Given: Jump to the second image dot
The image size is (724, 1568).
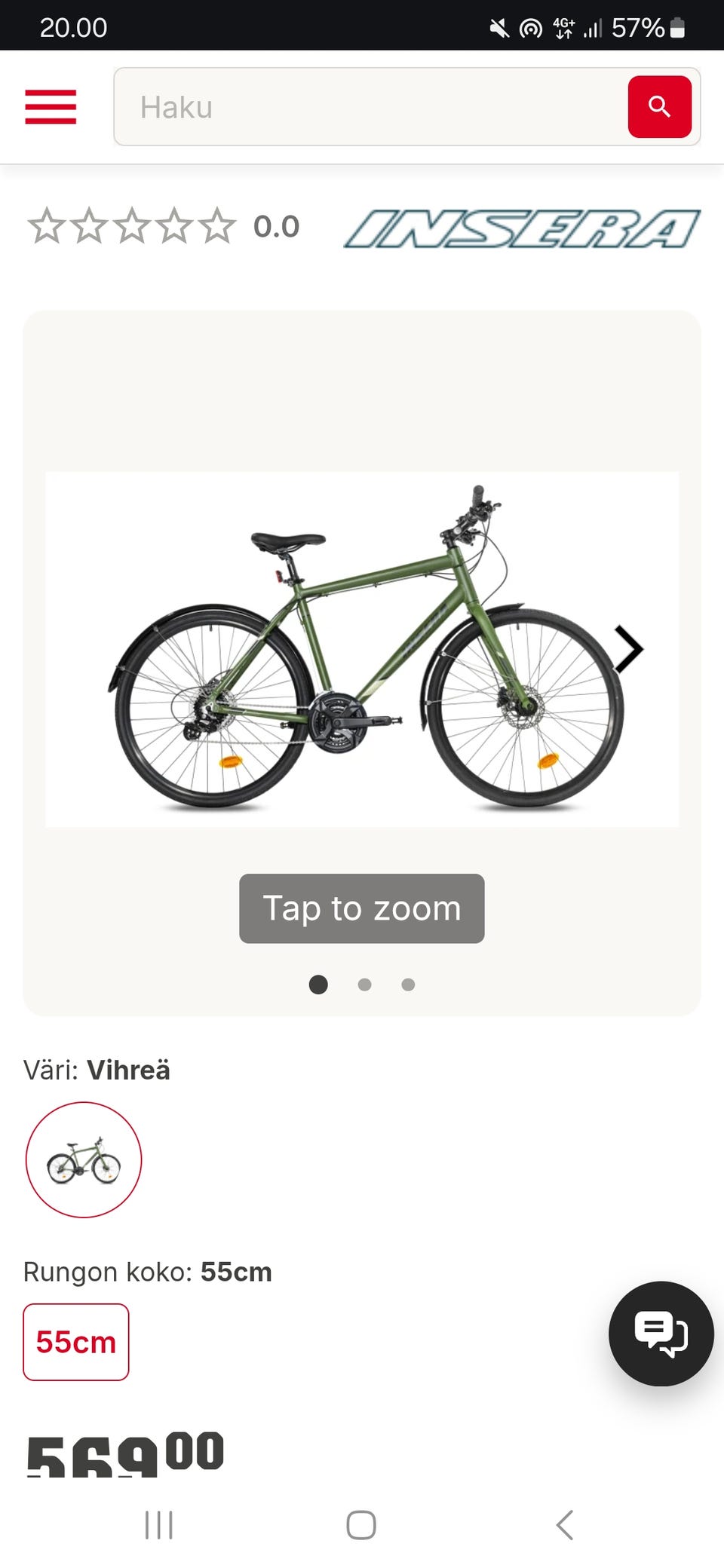Looking at the screenshot, I should 364,985.
